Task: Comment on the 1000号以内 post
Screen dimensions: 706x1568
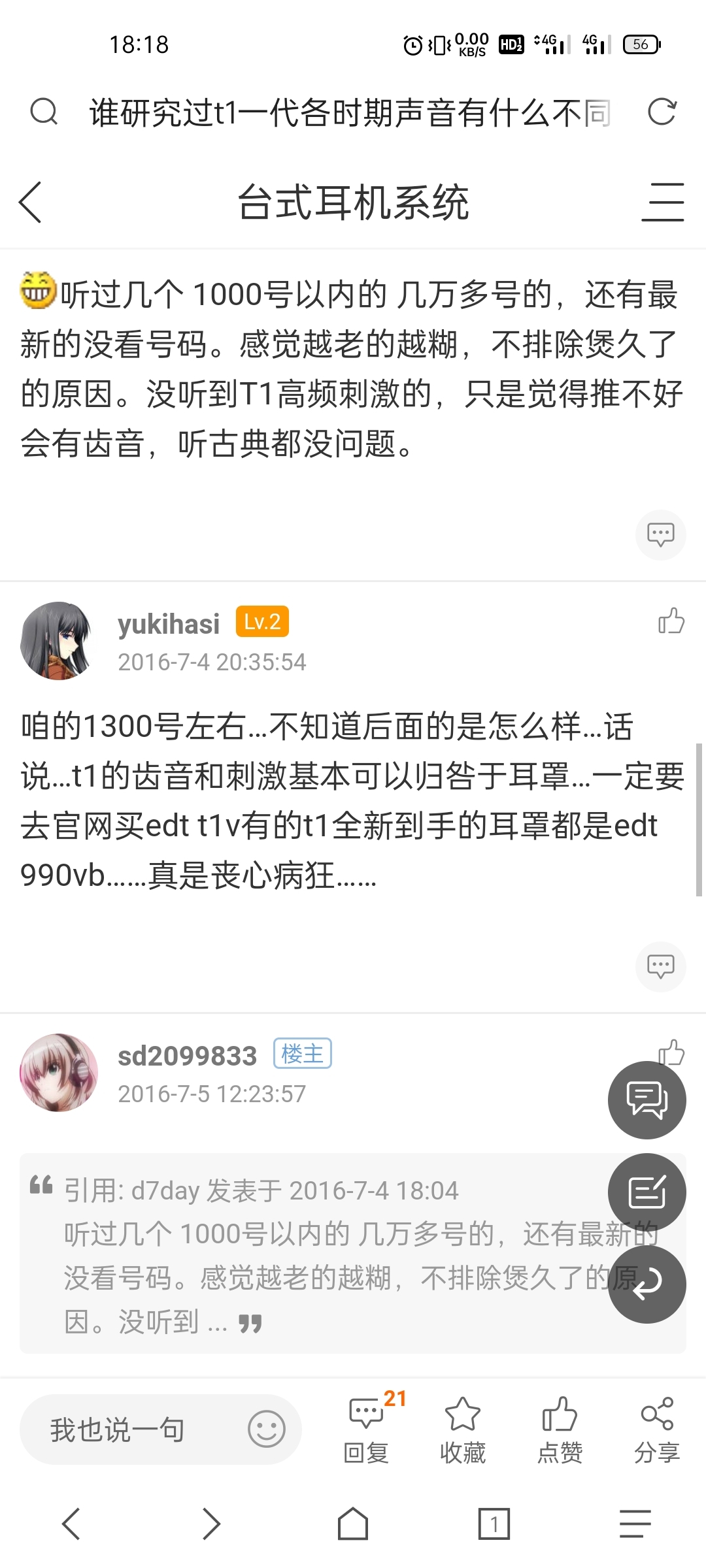Action: tap(660, 534)
